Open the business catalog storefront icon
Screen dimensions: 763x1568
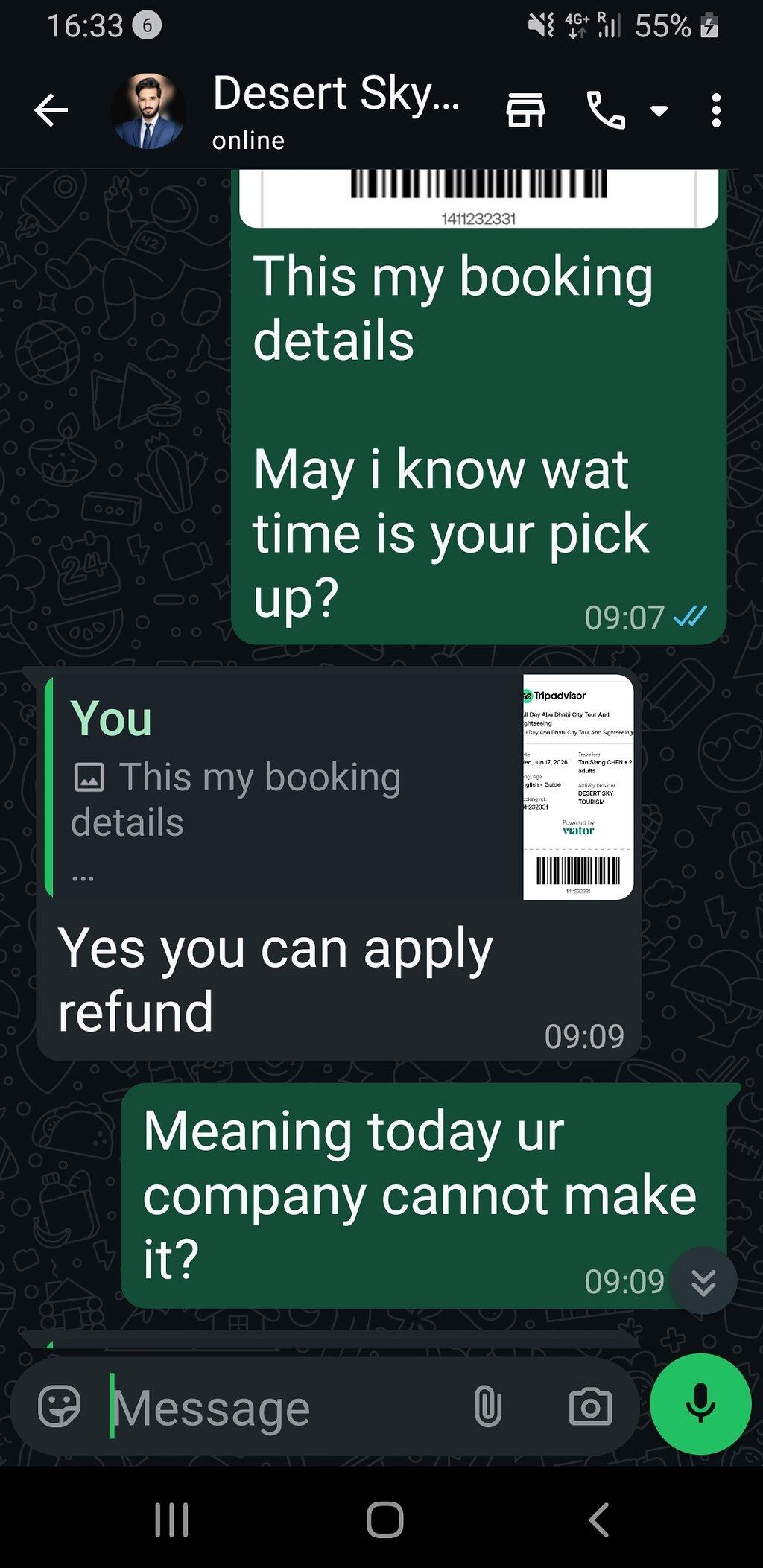click(x=526, y=110)
